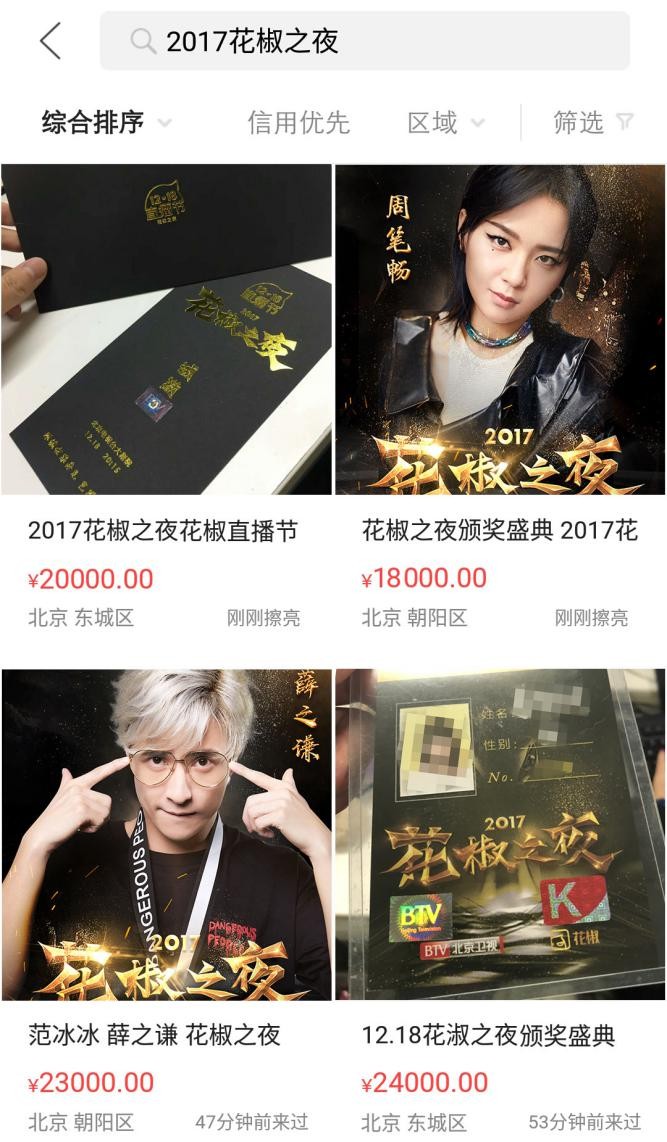
Task: Go back using the top-left arrow
Action: click(x=50, y=41)
